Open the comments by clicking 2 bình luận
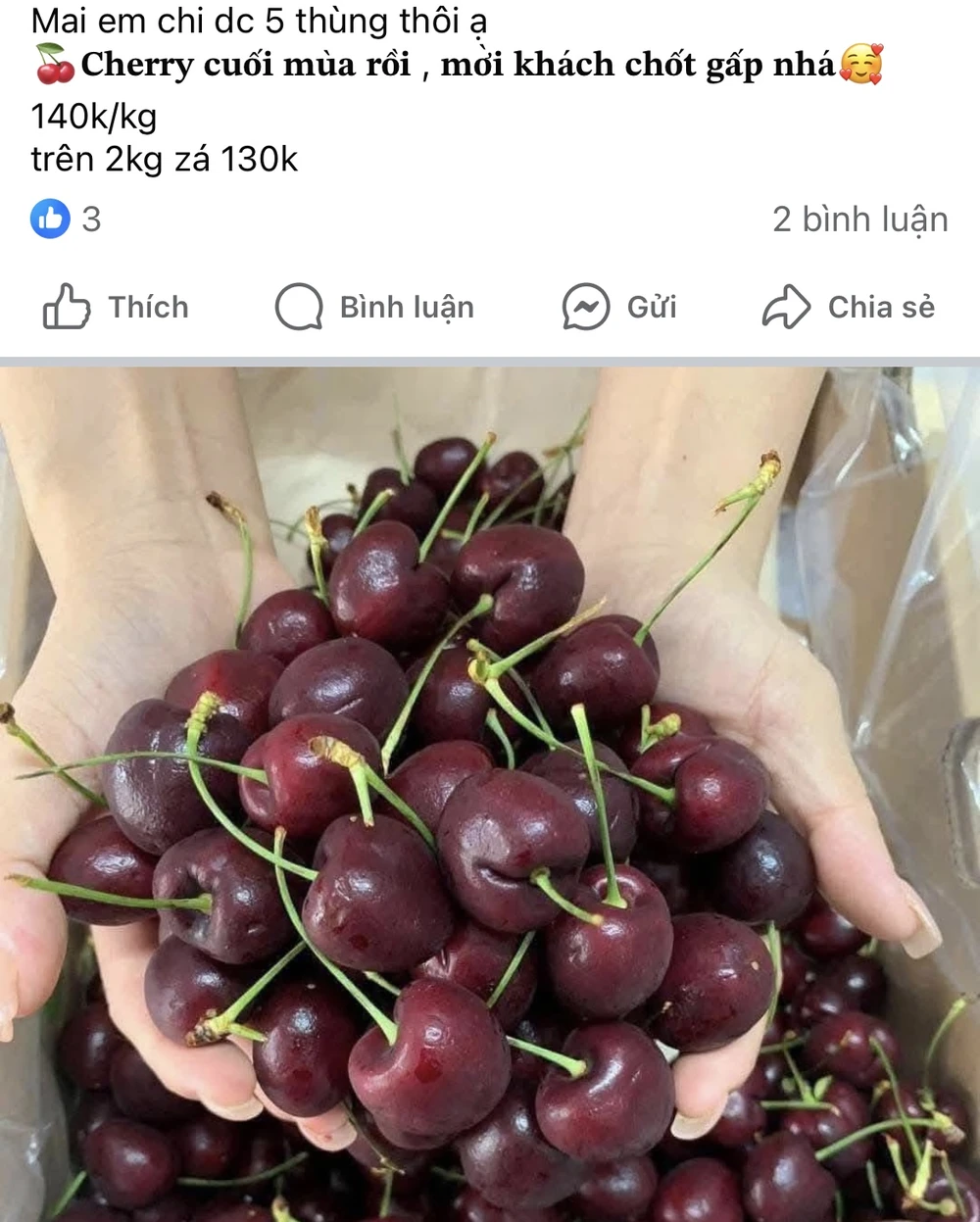980x1222 pixels. click(x=859, y=220)
